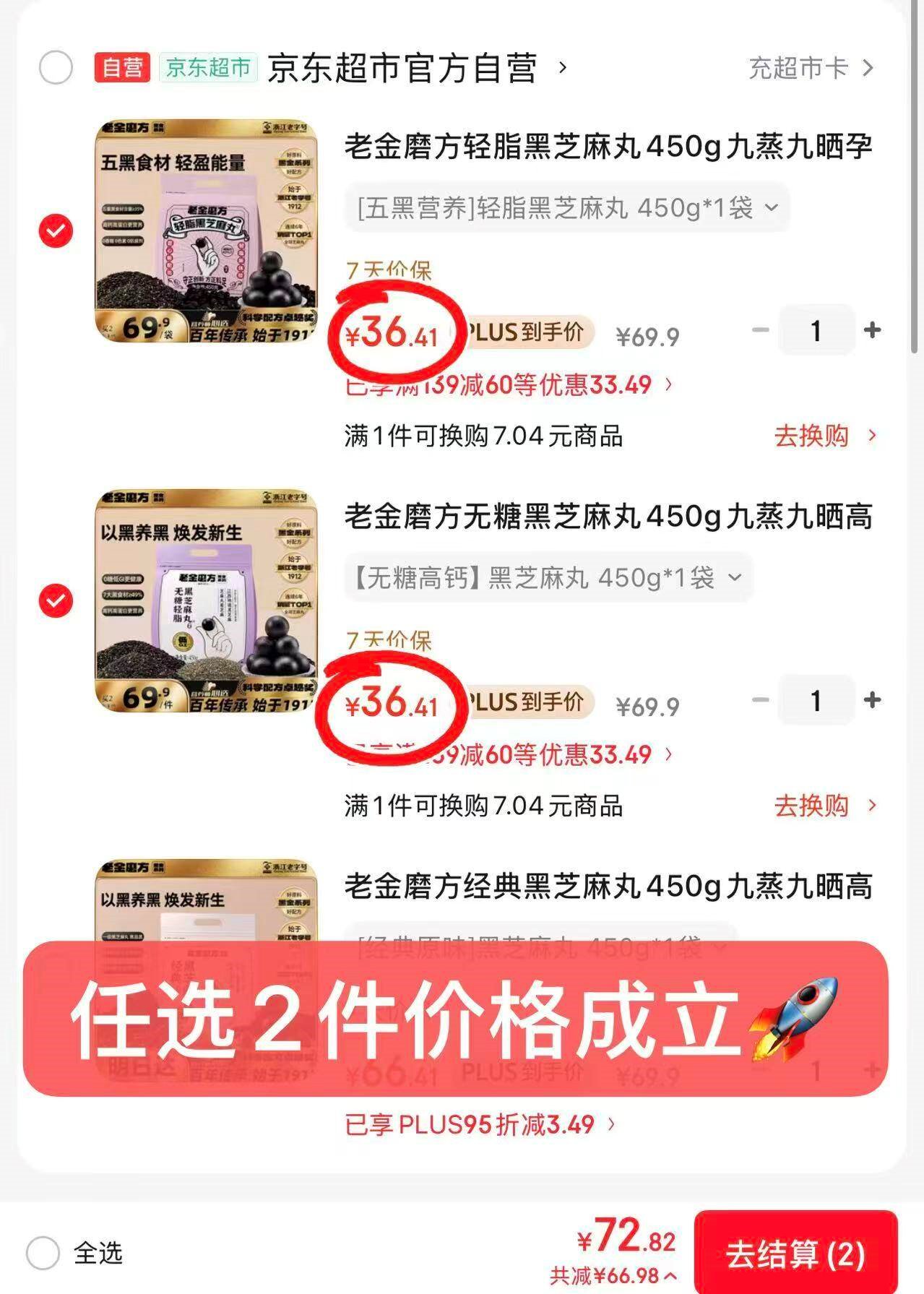The image size is (924, 1294).
Task: Edit the quantity field of 无糖黑芝麻丸
Action: pos(816,699)
